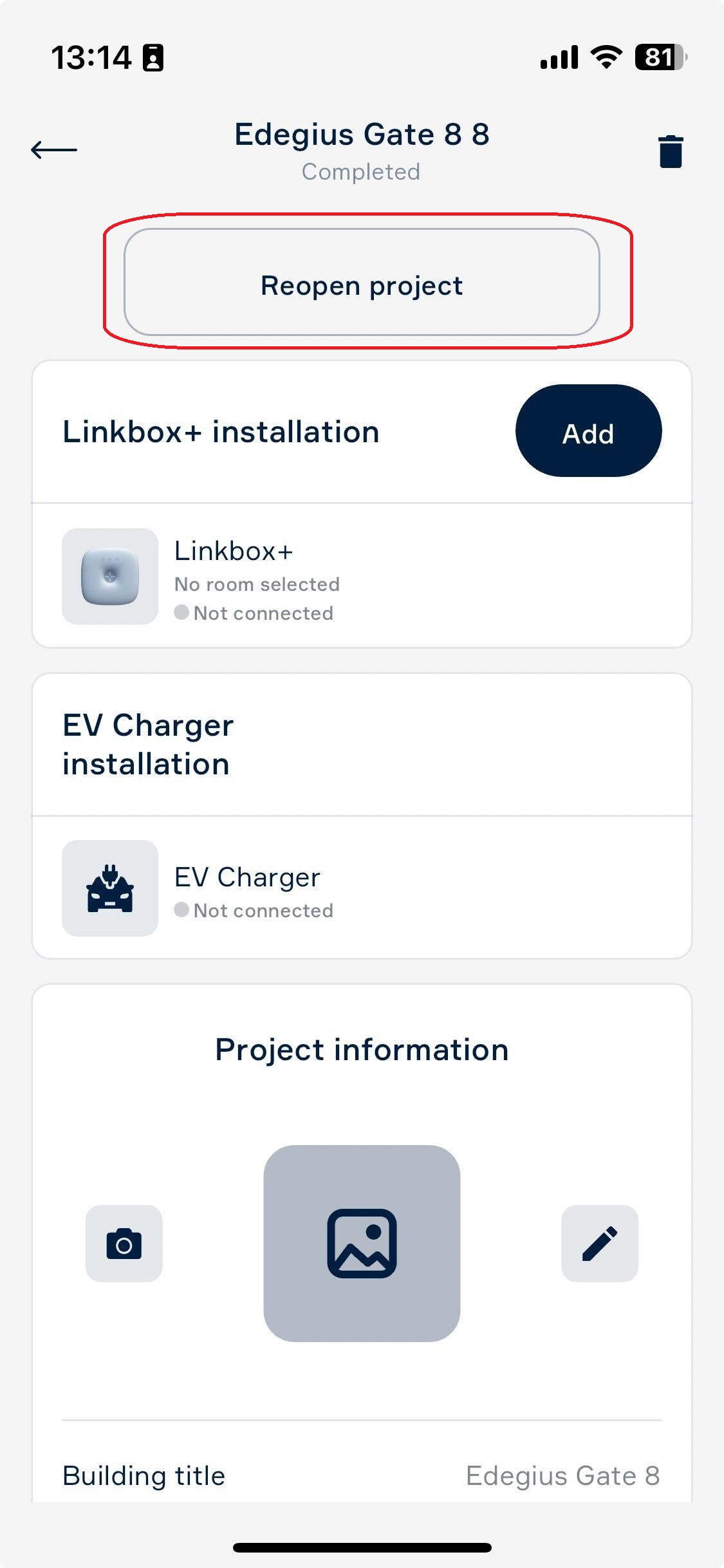
Task: Delete project with the trash icon
Action: (x=671, y=151)
